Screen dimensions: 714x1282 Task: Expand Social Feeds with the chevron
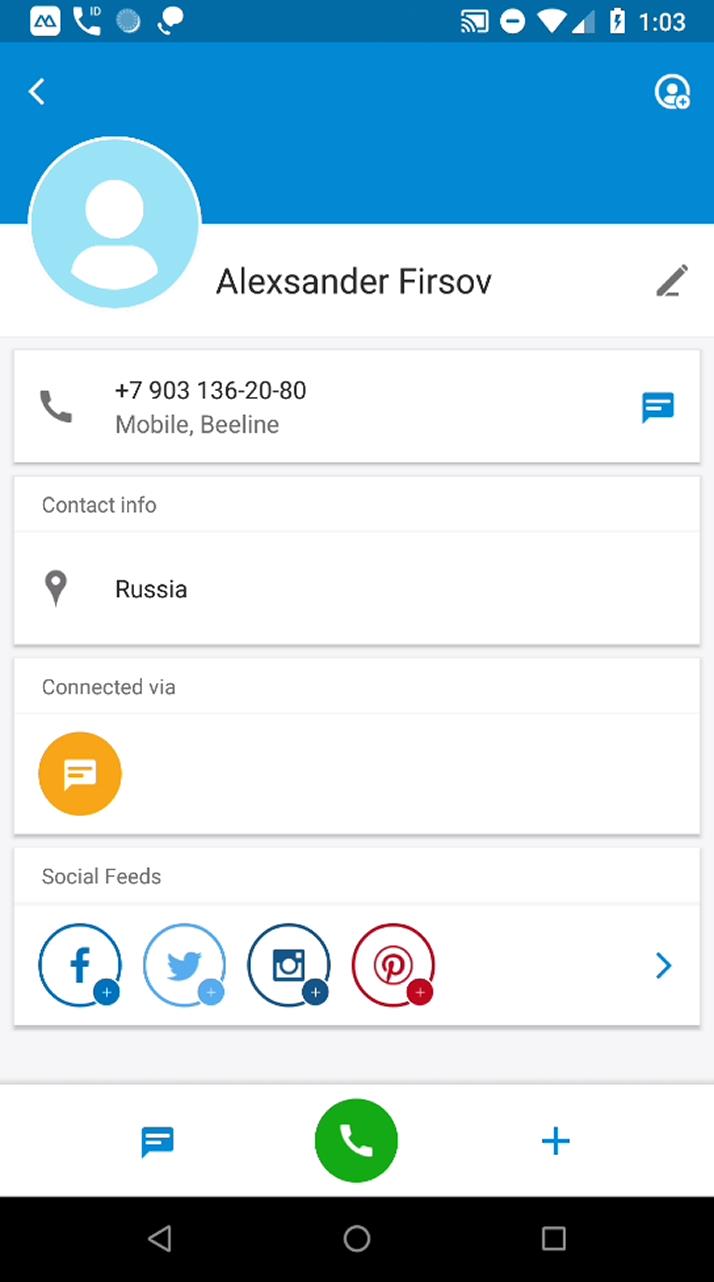point(663,965)
